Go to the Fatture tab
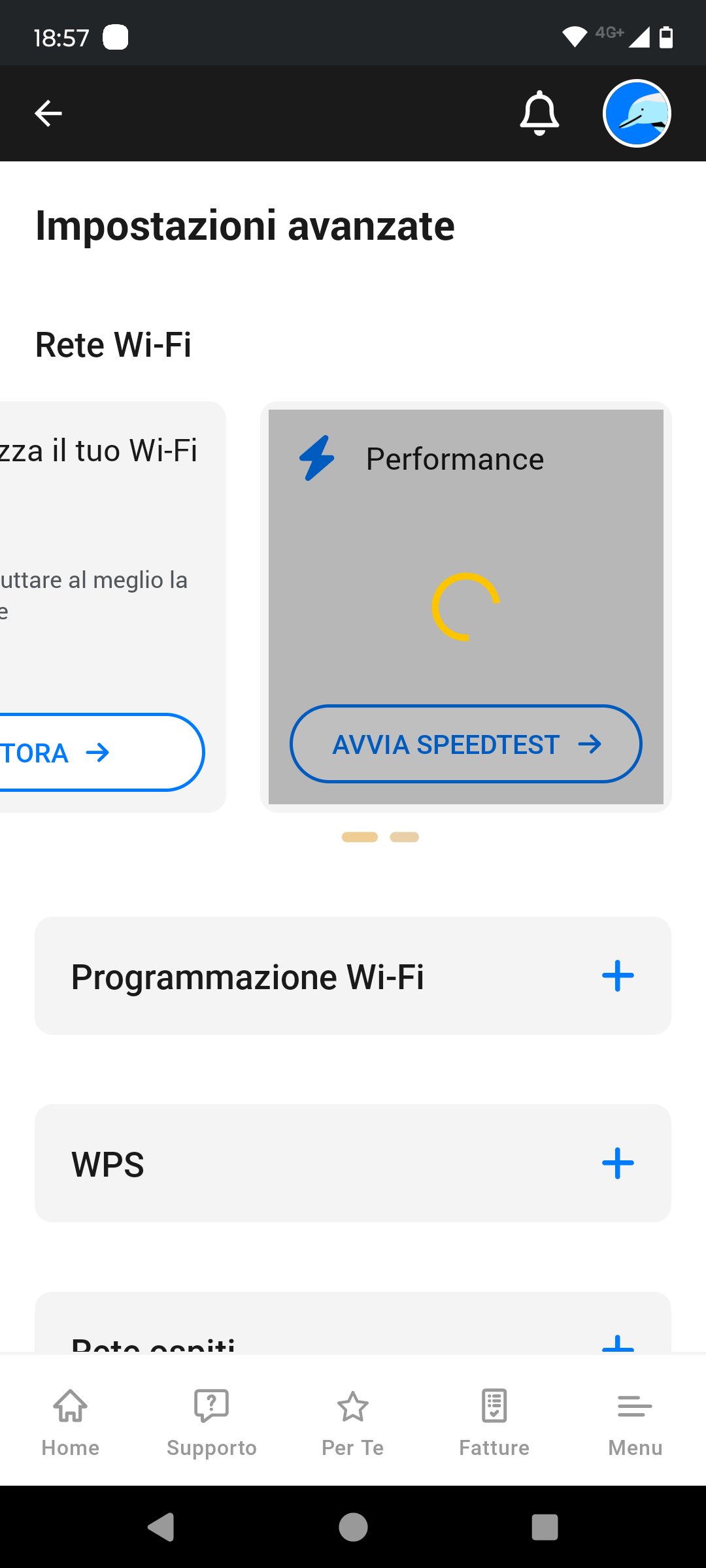706x1568 pixels. coord(494,1422)
